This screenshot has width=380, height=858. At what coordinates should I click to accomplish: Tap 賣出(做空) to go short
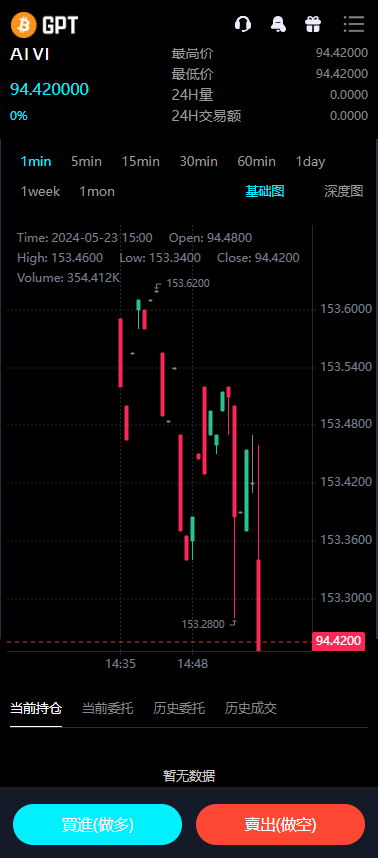(280, 825)
